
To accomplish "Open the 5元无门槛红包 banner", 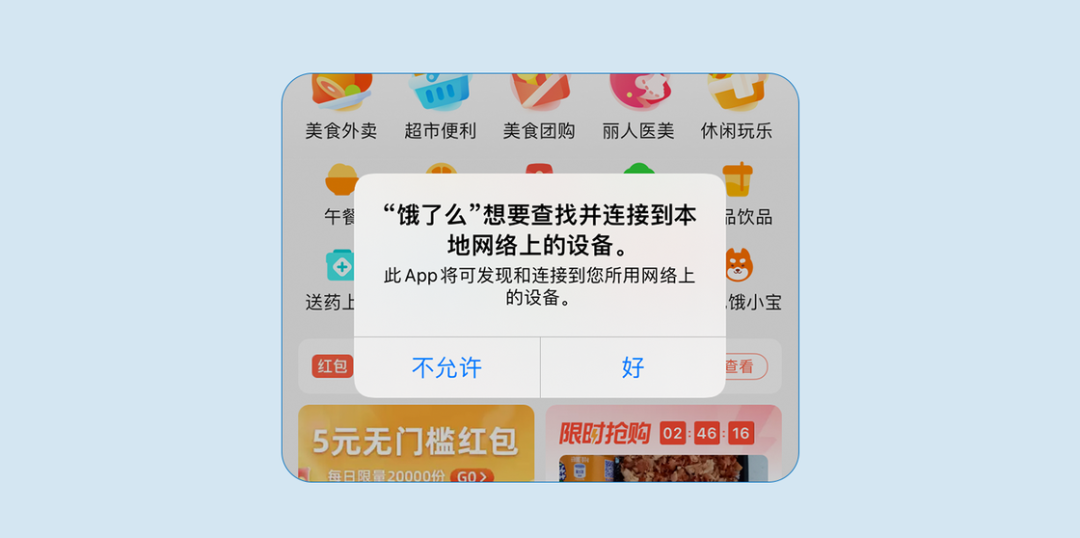I will [x=416, y=443].
